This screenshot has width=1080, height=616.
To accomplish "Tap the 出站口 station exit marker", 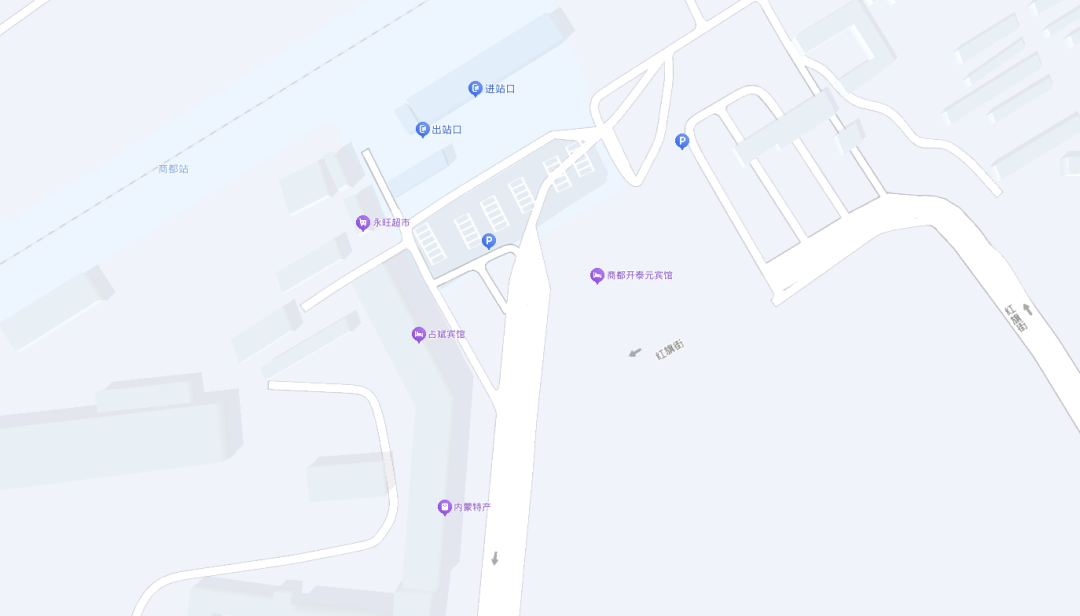I will tap(423, 129).
